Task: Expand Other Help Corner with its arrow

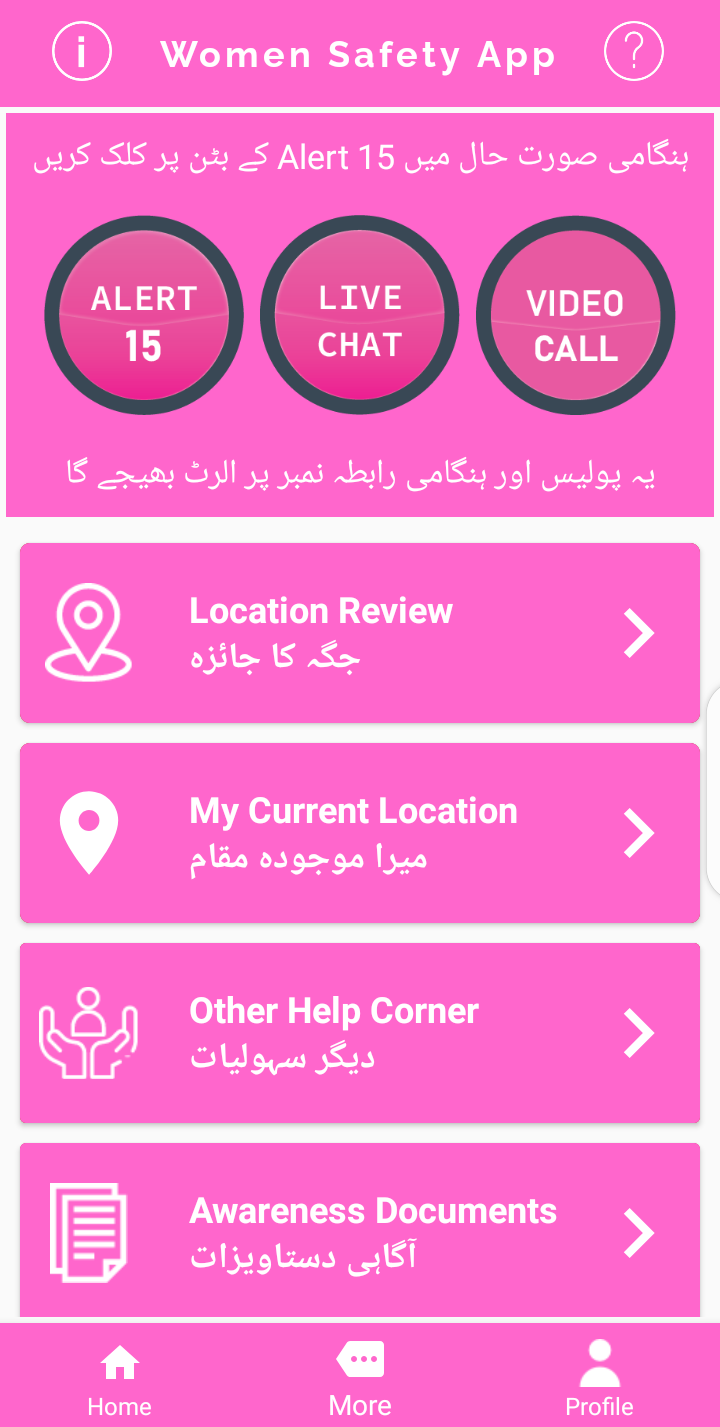Action: (x=638, y=1032)
